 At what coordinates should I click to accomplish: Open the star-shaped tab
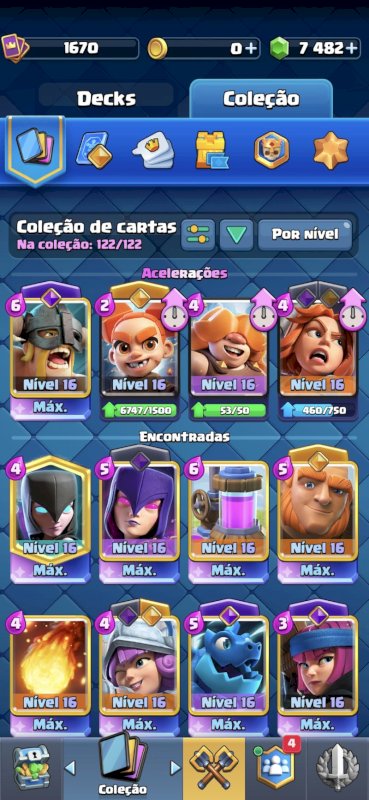331,151
